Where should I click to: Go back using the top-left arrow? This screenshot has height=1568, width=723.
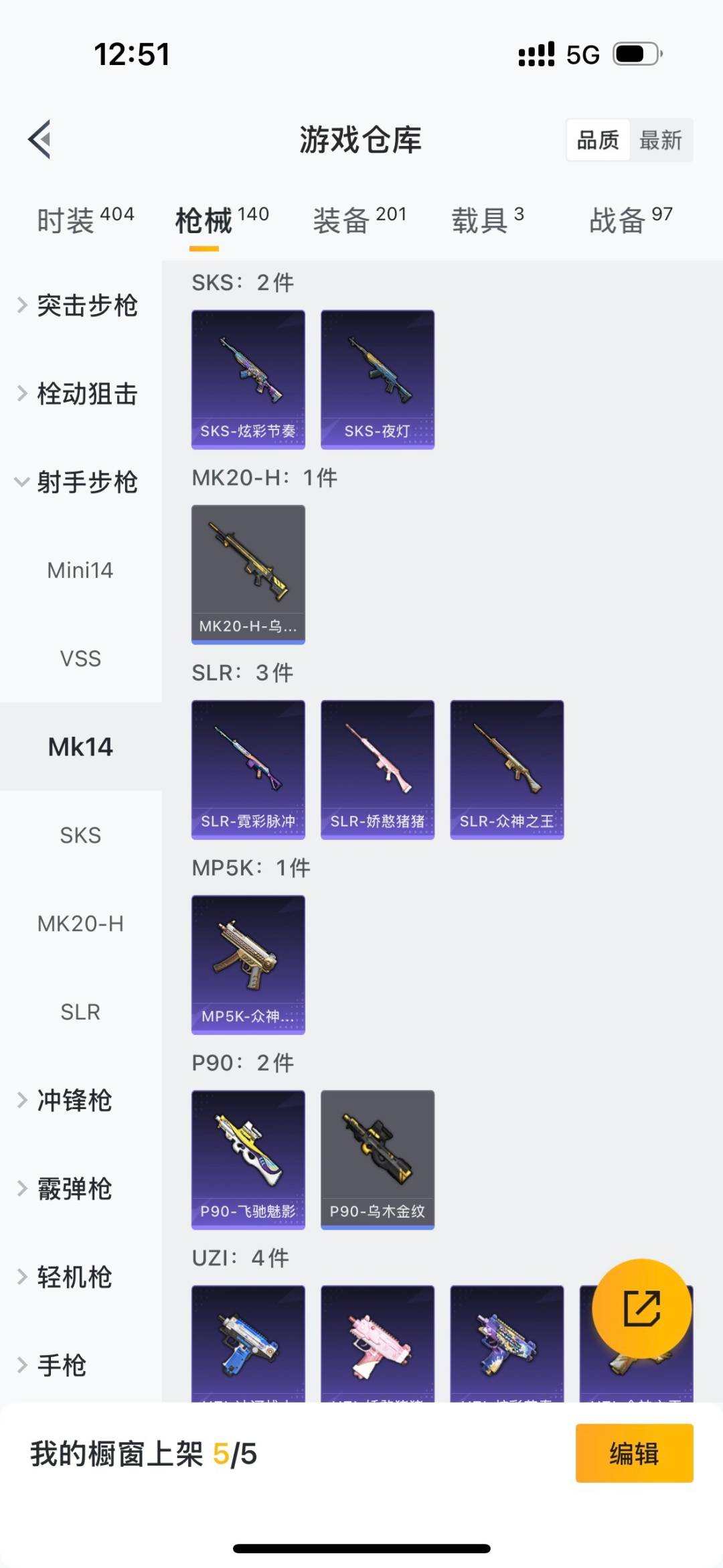40,140
